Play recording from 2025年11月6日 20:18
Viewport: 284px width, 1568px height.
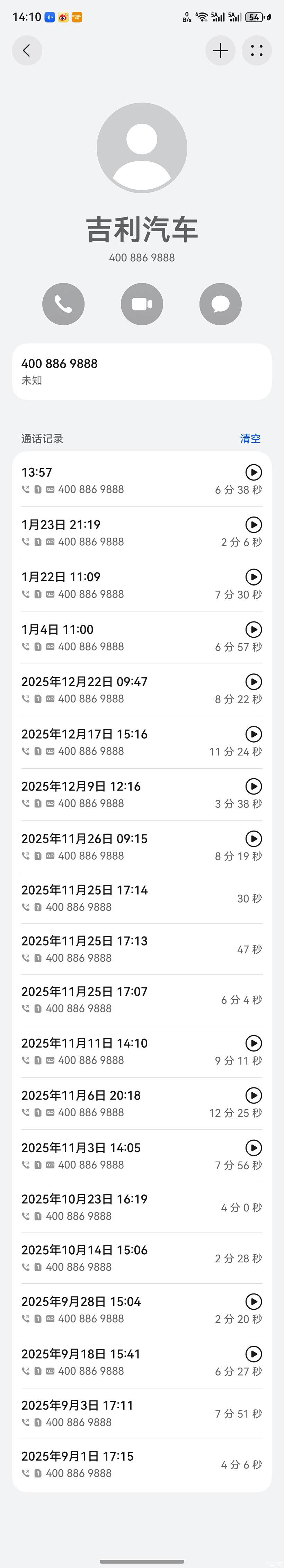click(x=254, y=1096)
